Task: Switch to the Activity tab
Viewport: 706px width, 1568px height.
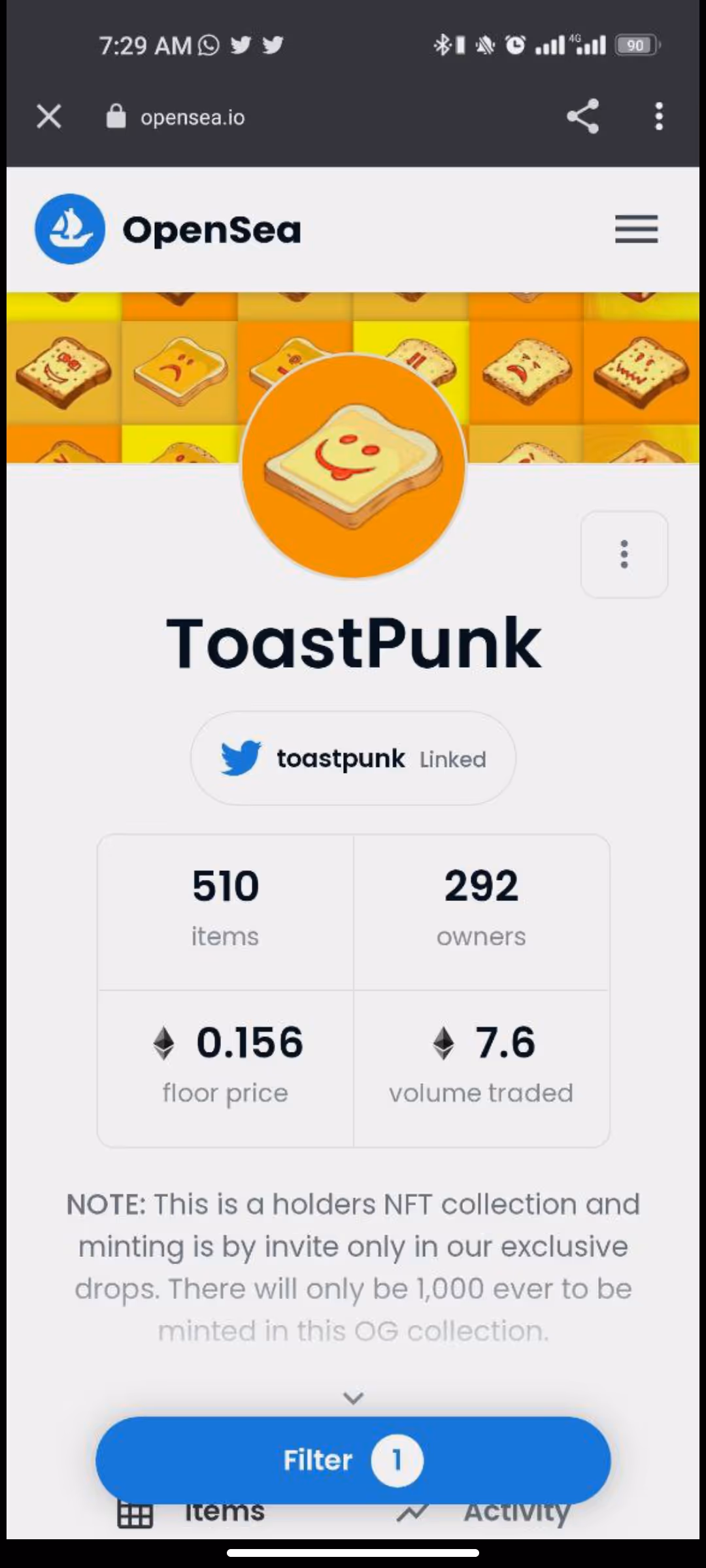Action: pyautogui.click(x=484, y=1514)
